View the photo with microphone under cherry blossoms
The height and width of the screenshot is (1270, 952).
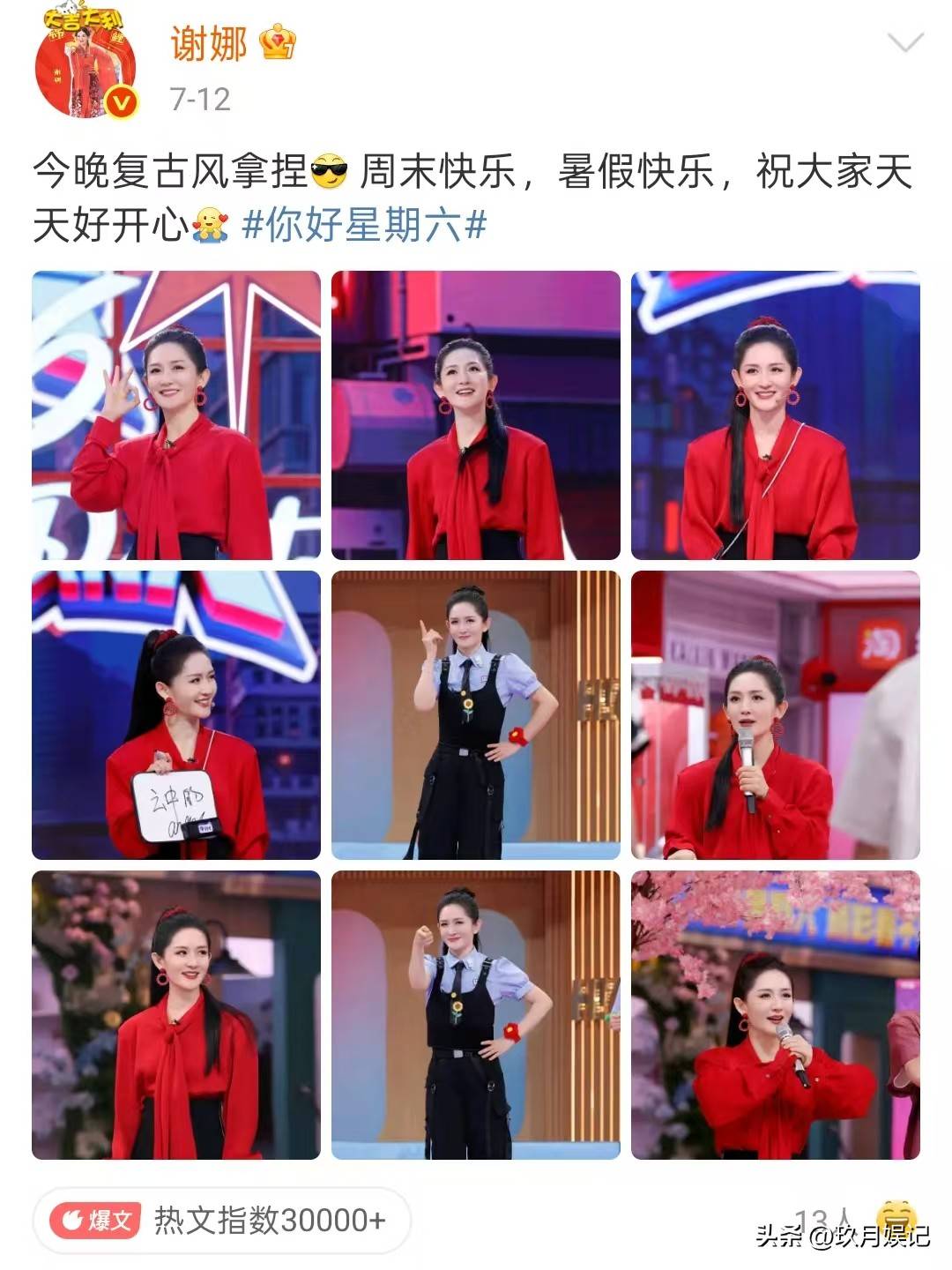click(x=775, y=1014)
